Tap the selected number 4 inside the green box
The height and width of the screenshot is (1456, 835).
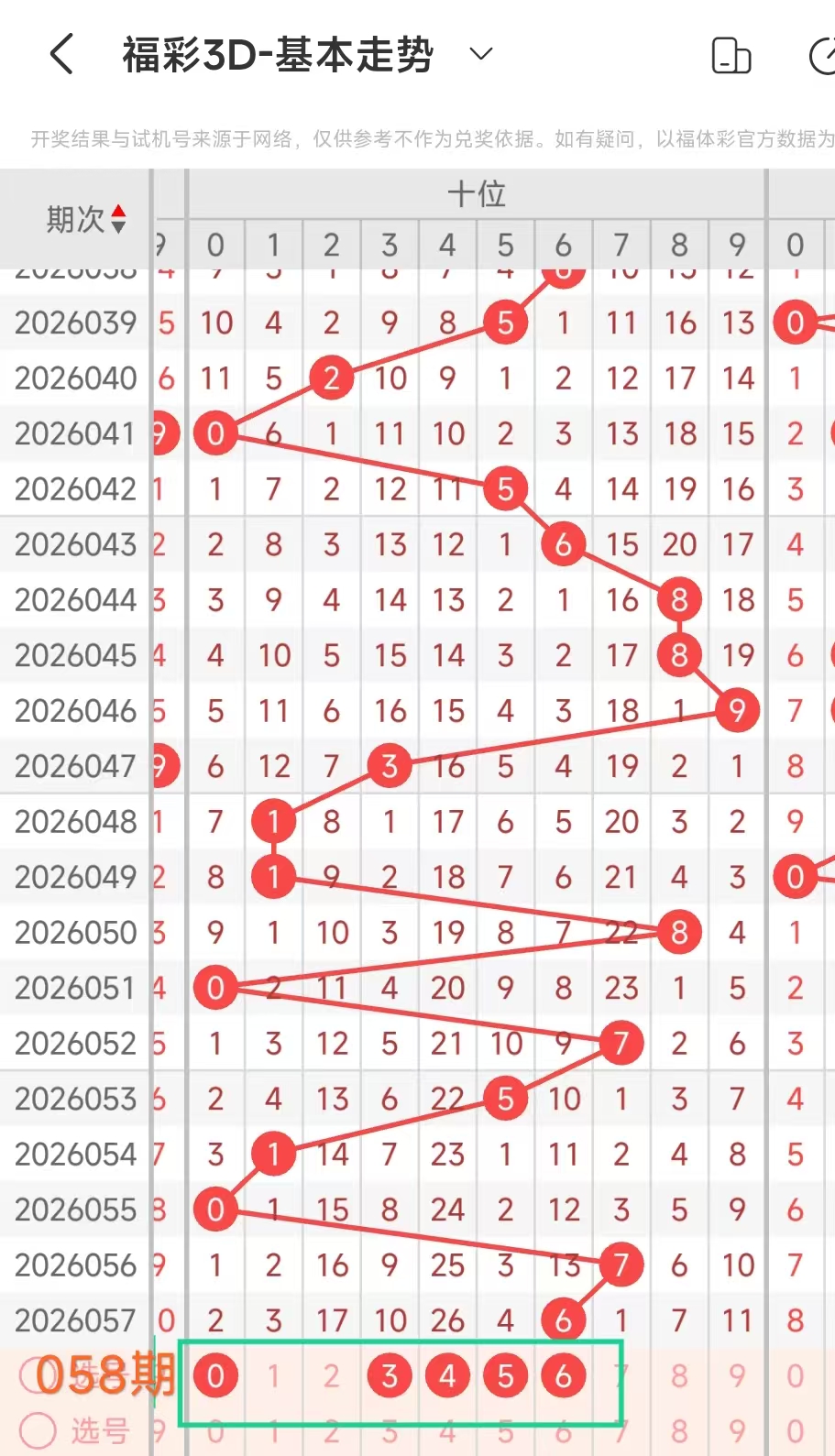click(x=447, y=1374)
